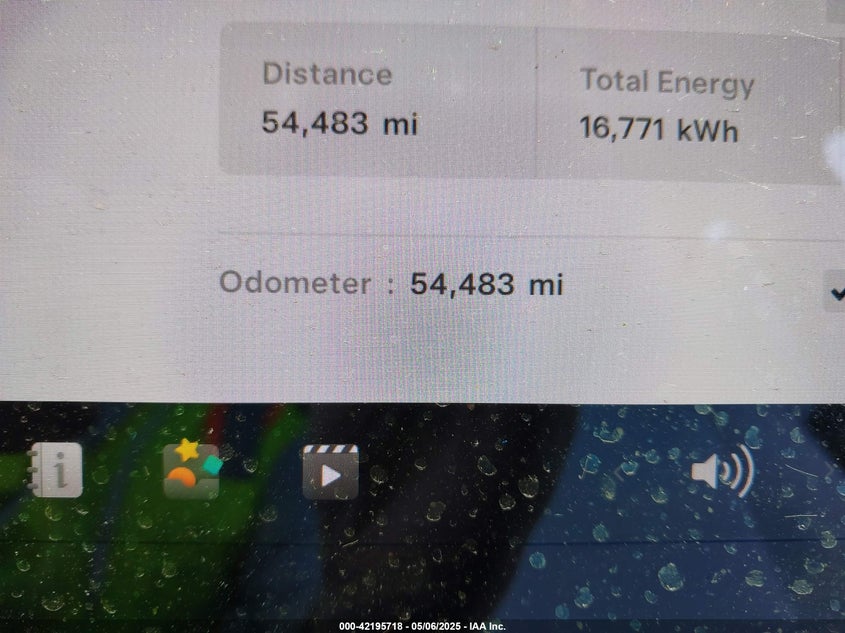
Task: Tap the volume speaker icon
Action: [721, 472]
